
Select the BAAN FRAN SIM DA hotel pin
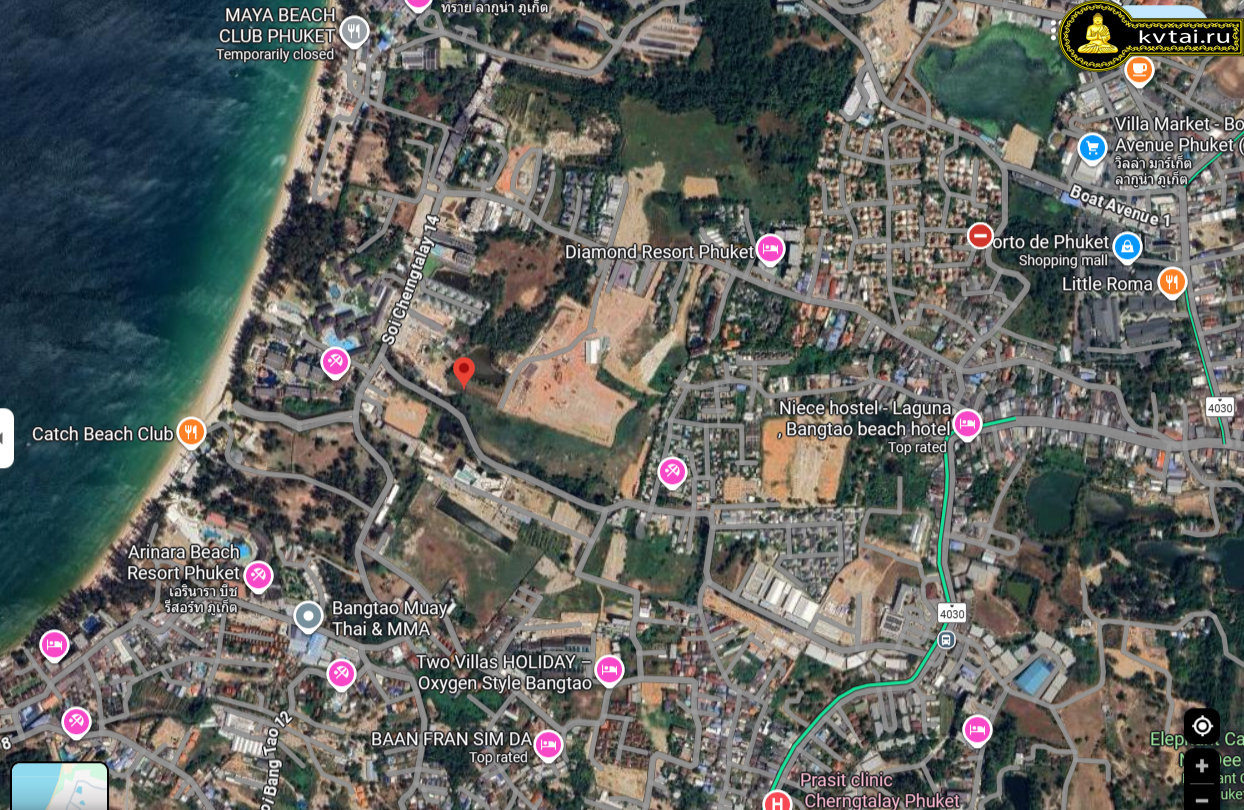[547, 745]
